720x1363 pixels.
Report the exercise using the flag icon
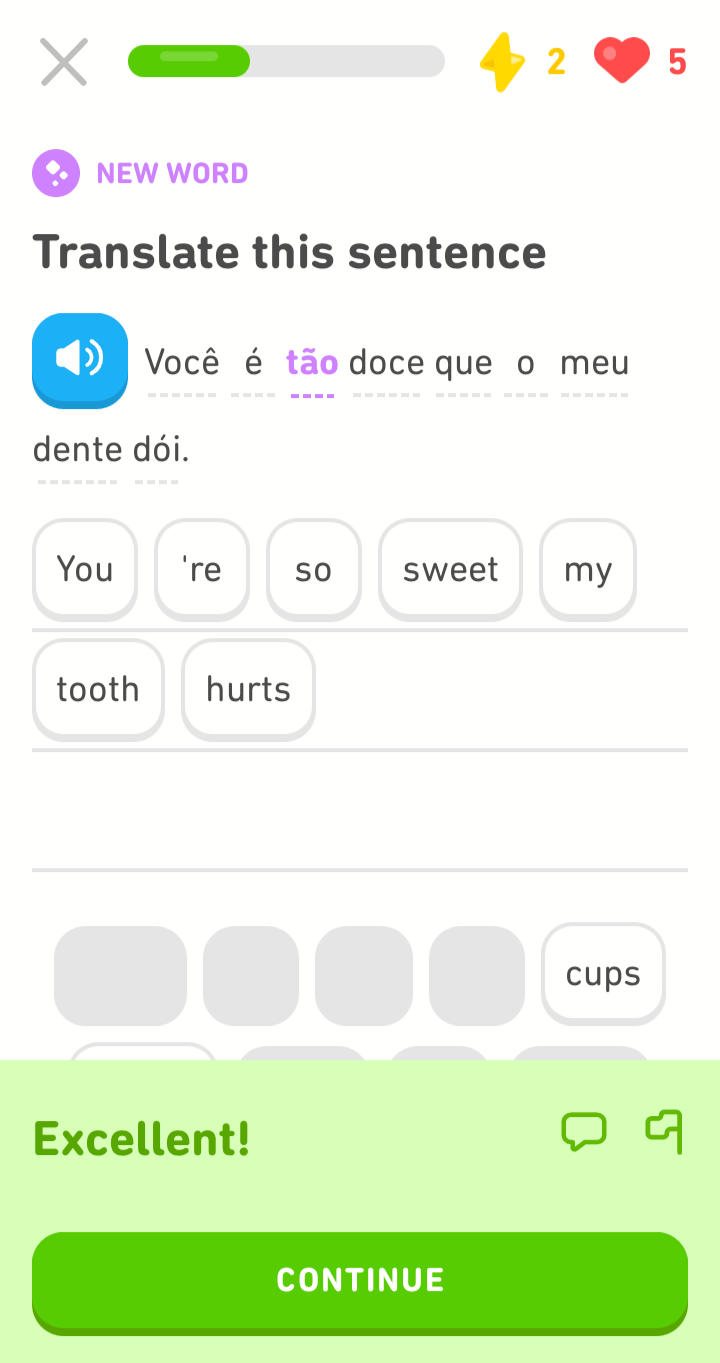(x=665, y=1131)
